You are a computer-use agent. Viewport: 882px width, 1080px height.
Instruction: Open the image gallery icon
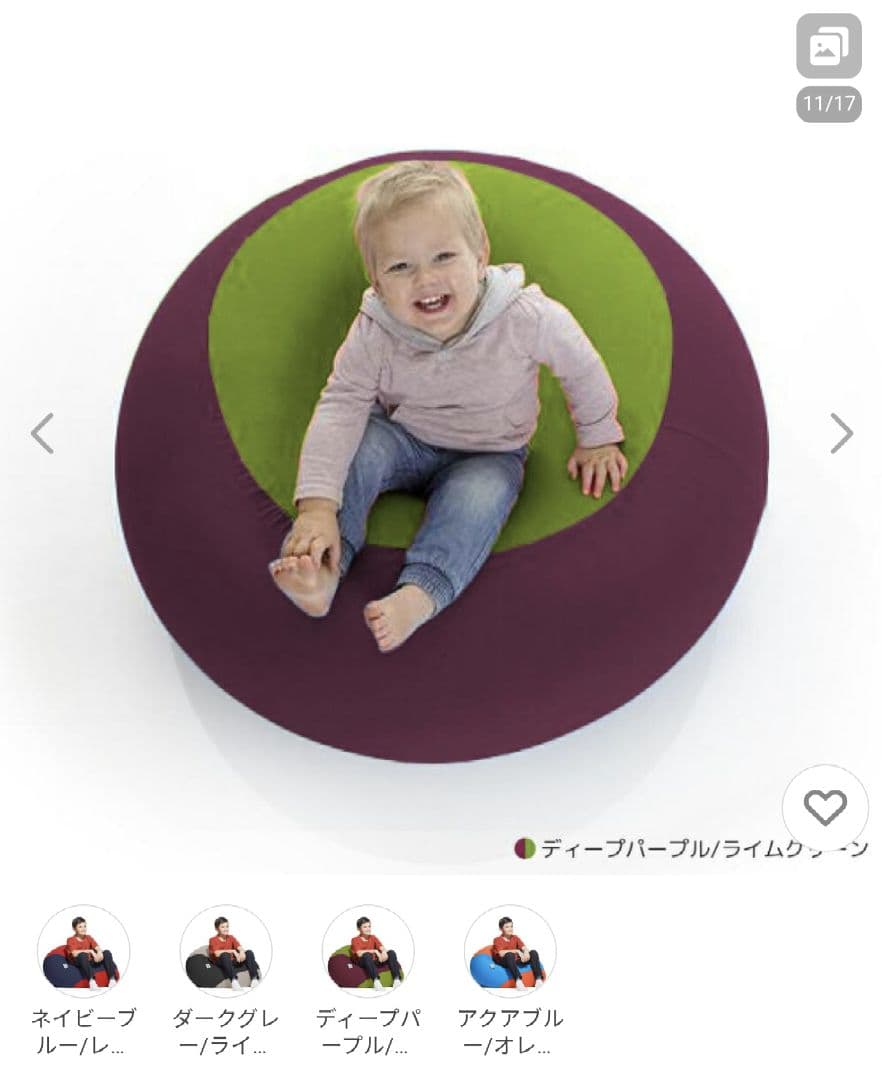[829, 46]
